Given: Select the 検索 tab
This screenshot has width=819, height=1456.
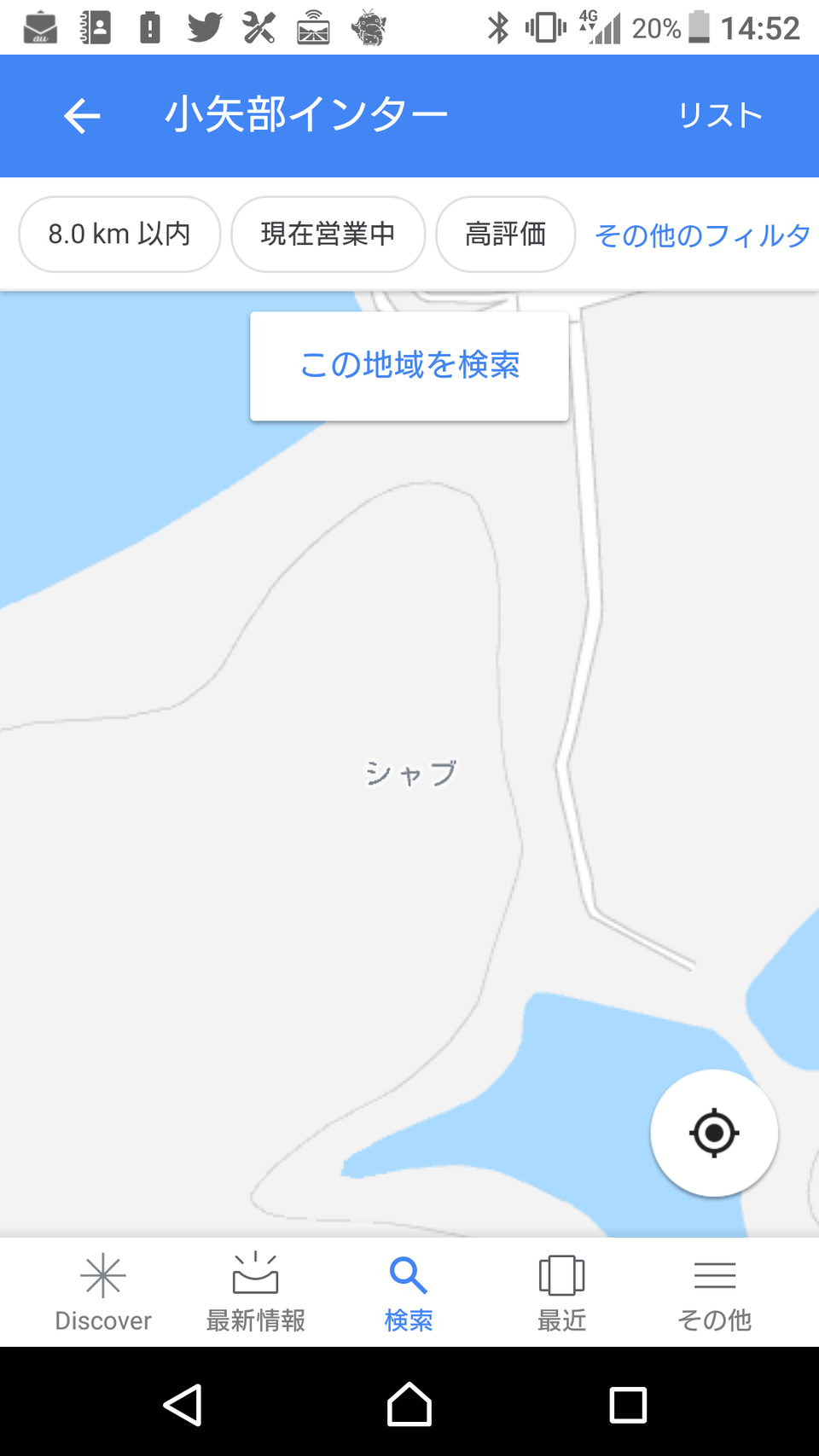Looking at the screenshot, I should (409, 1292).
